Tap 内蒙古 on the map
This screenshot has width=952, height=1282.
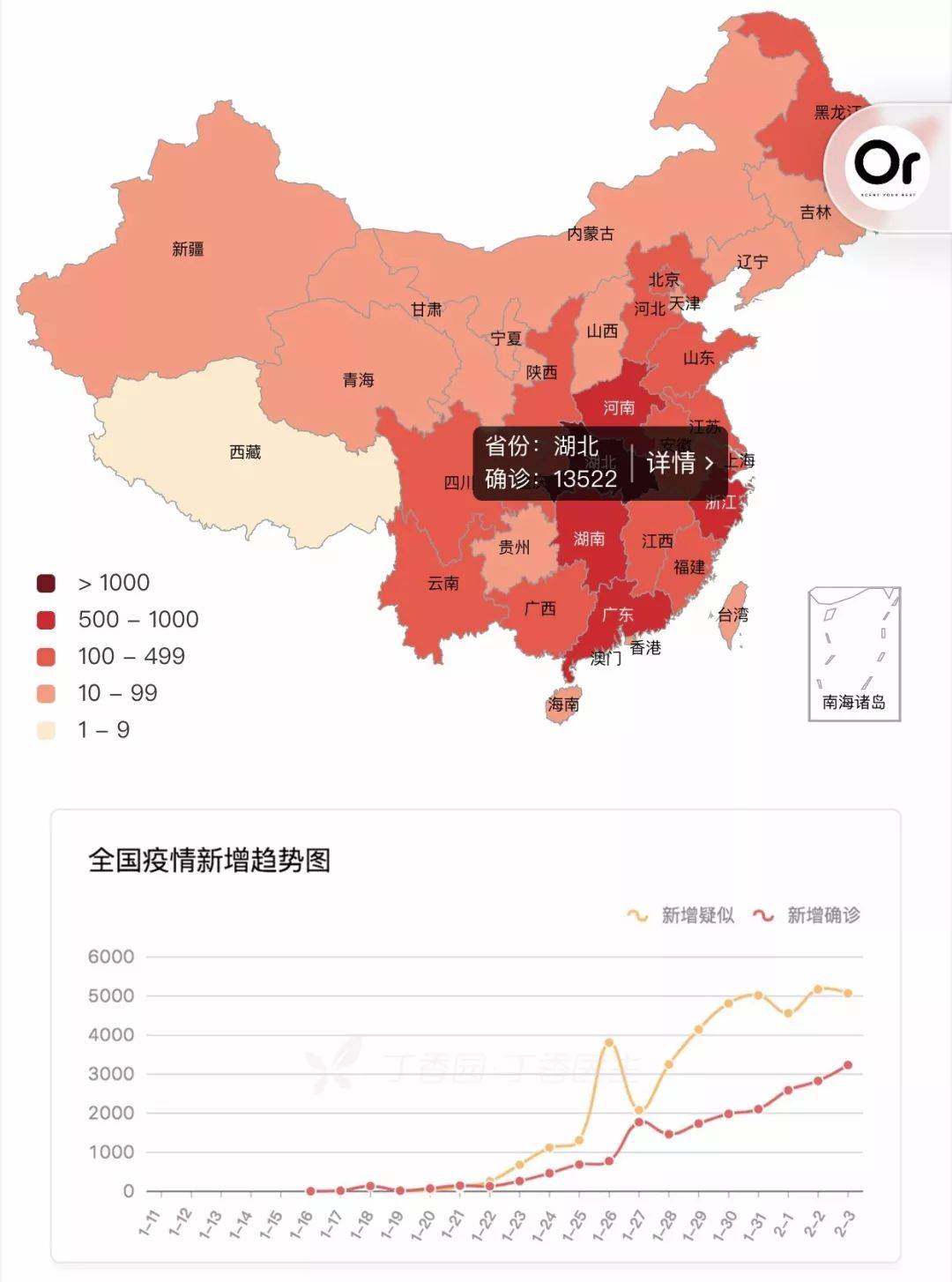[590, 234]
